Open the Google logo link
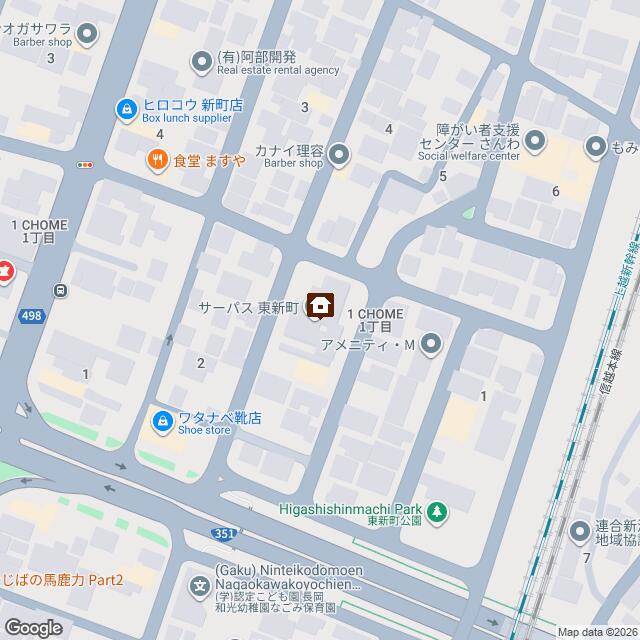Image resolution: width=640 pixels, height=640 pixels. pos(32,627)
